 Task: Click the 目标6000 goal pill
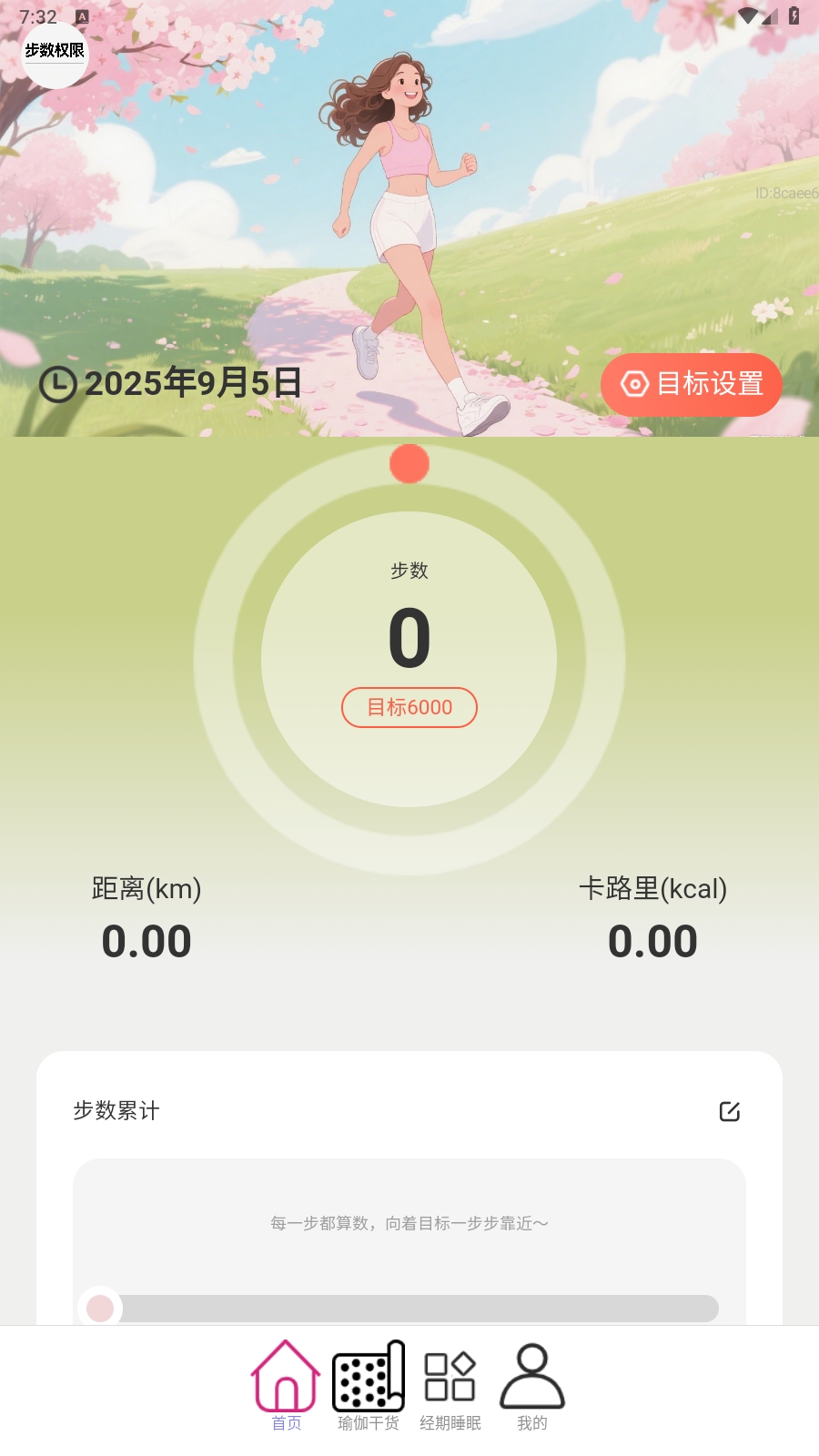(x=409, y=707)
